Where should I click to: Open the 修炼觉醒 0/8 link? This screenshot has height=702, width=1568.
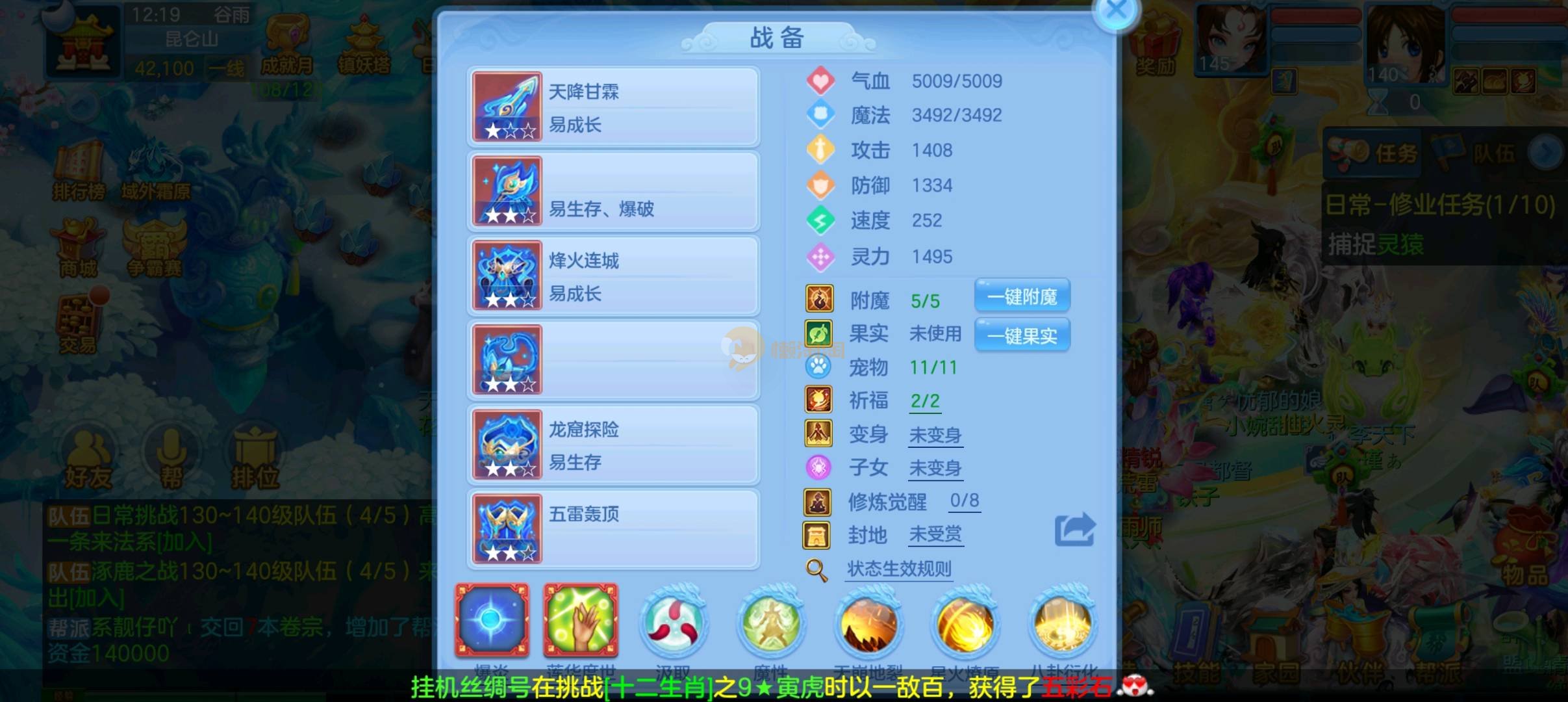coord(964,500)
